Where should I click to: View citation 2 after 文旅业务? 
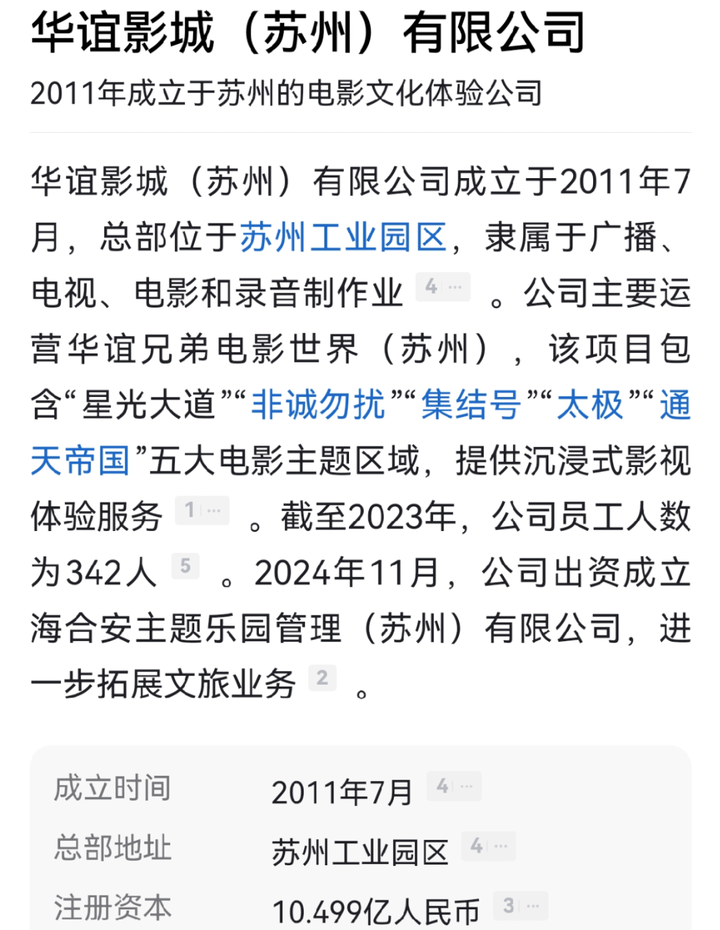(x=321, y=679)
